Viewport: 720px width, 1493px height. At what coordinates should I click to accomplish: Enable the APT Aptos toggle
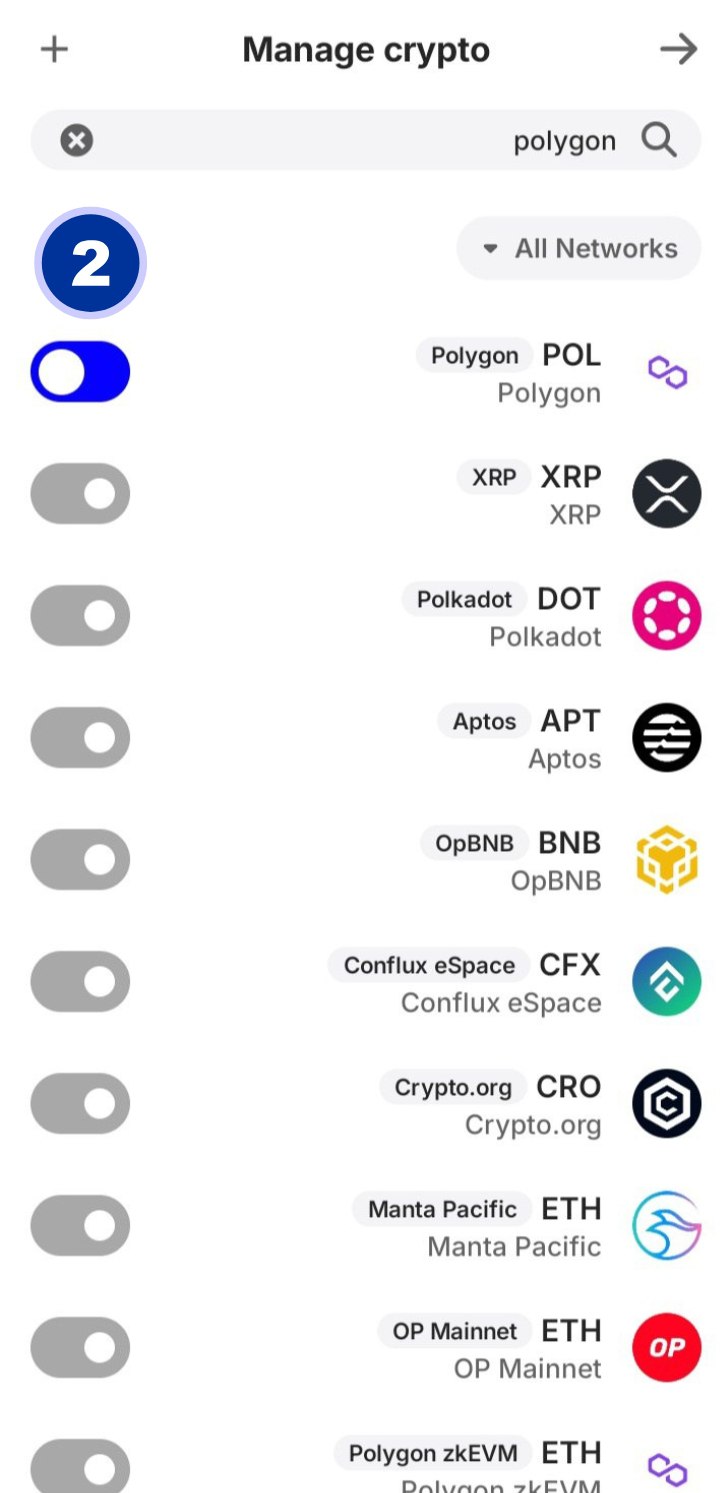click(80, 738)
